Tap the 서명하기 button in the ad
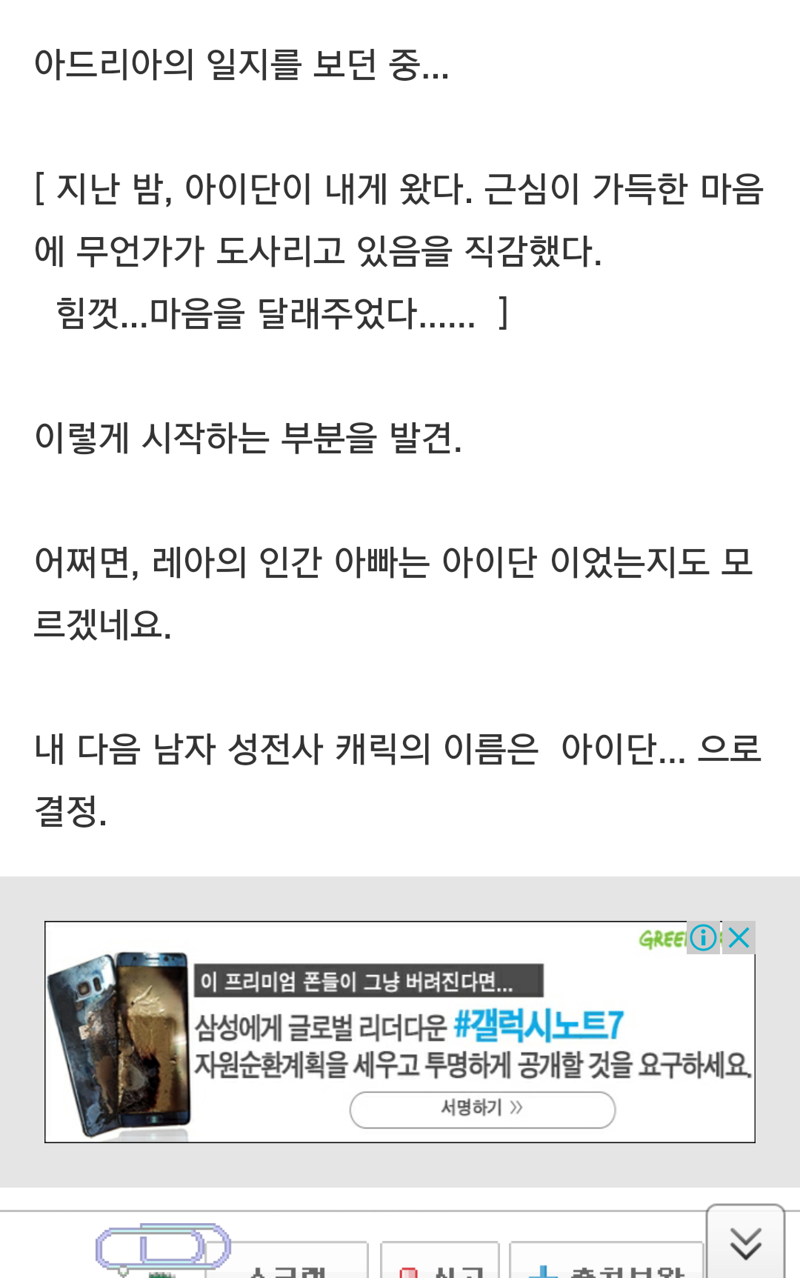Viewport: 800px width, 1278px height. click(x=482, y=1109)
